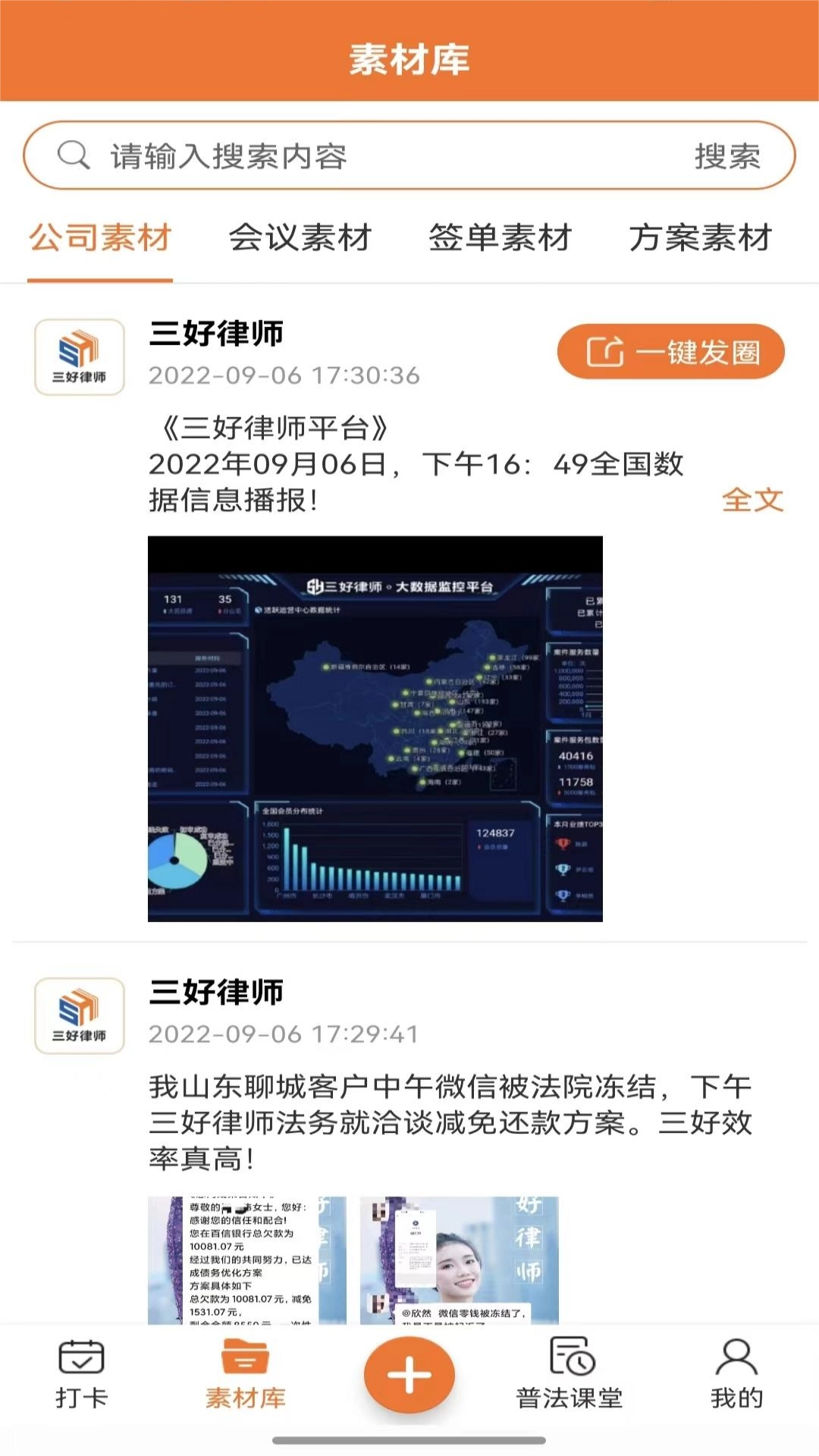The image size is (819, 1456).
Task: Tap the 一键发圈 share button
Action: (x=670, y=351)
